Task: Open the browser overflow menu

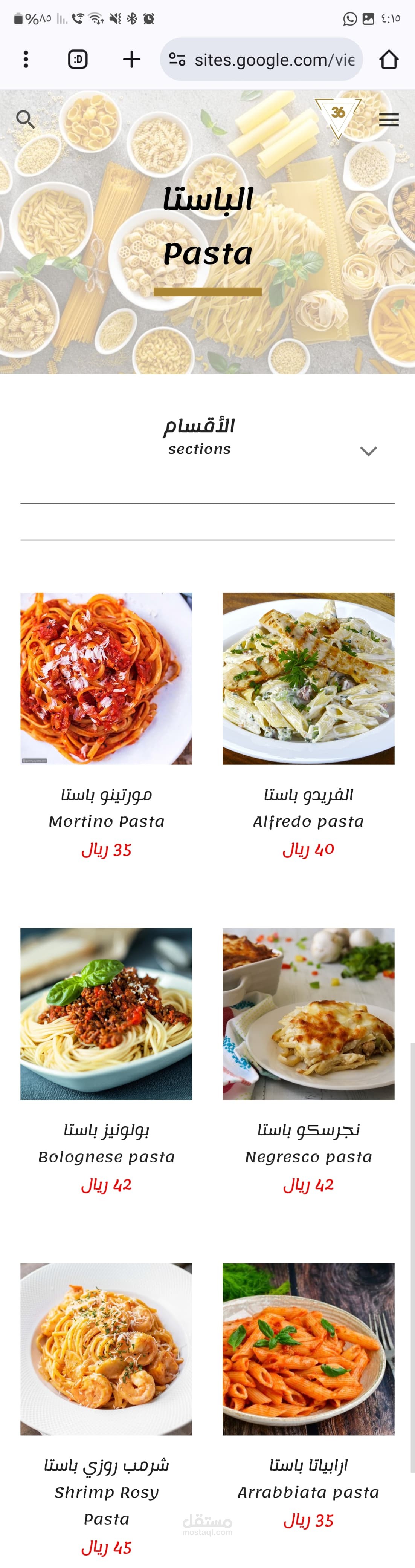Action: [x=26, y=59]
